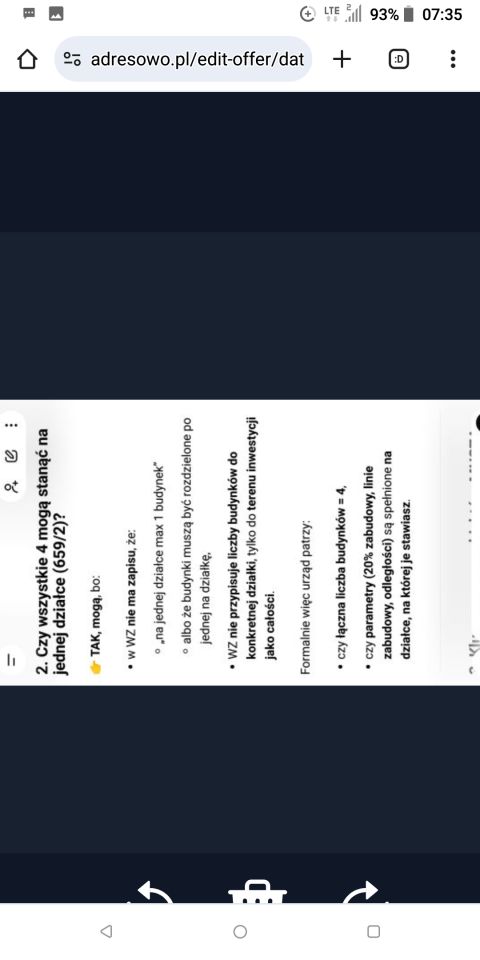Open a new browser tab
The height and width of the screenshot is (960, 480).
(x=342, y=59)
